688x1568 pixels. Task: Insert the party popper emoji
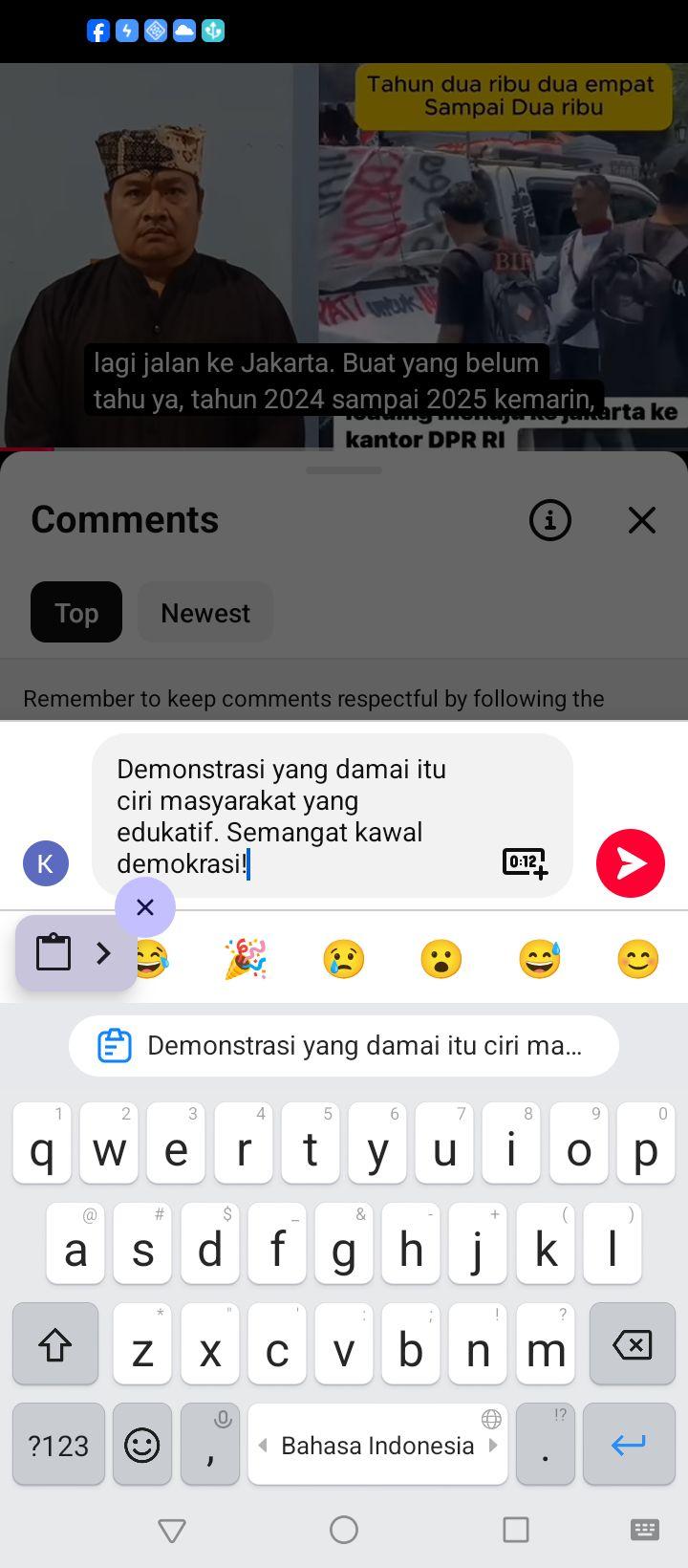pos(246,959)
